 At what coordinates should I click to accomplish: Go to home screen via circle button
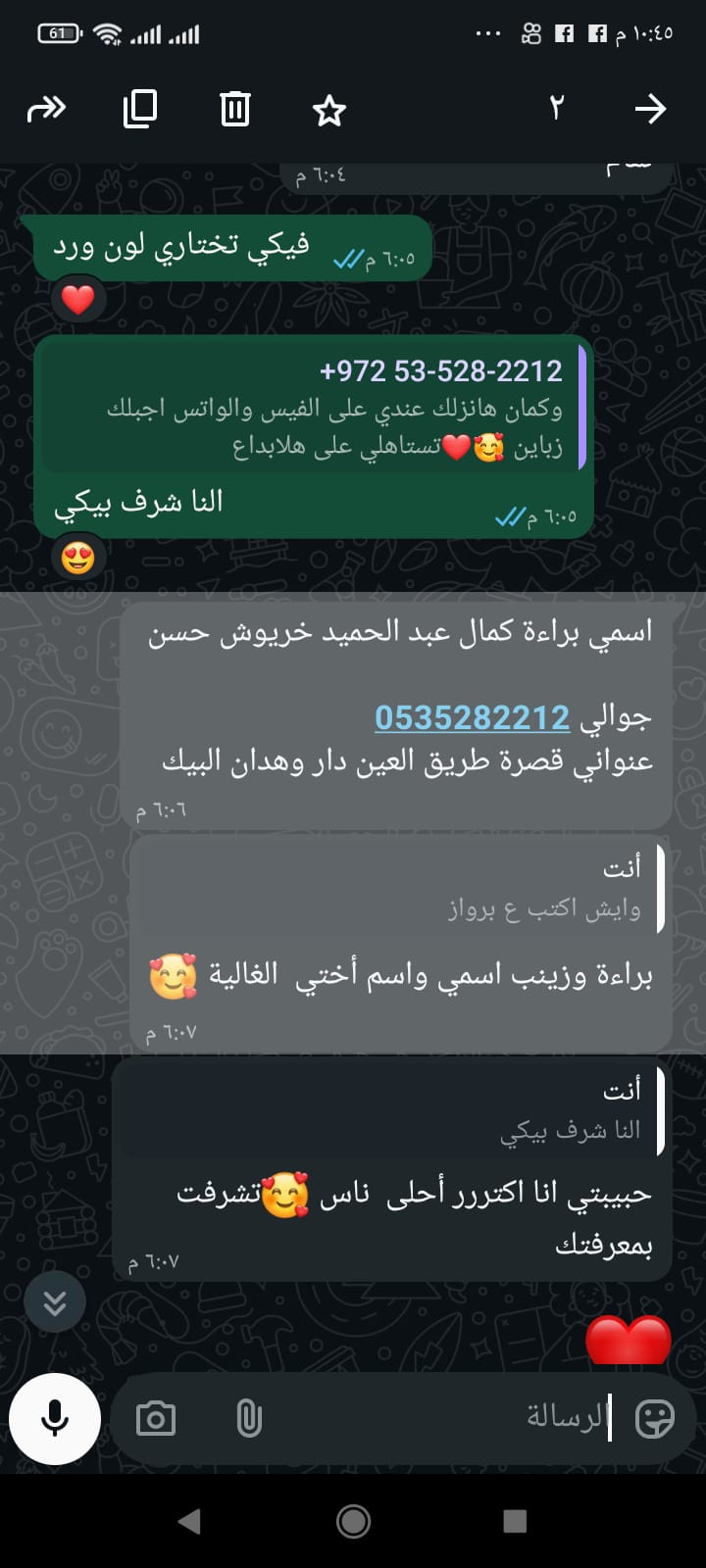[x=353, y=1521]
